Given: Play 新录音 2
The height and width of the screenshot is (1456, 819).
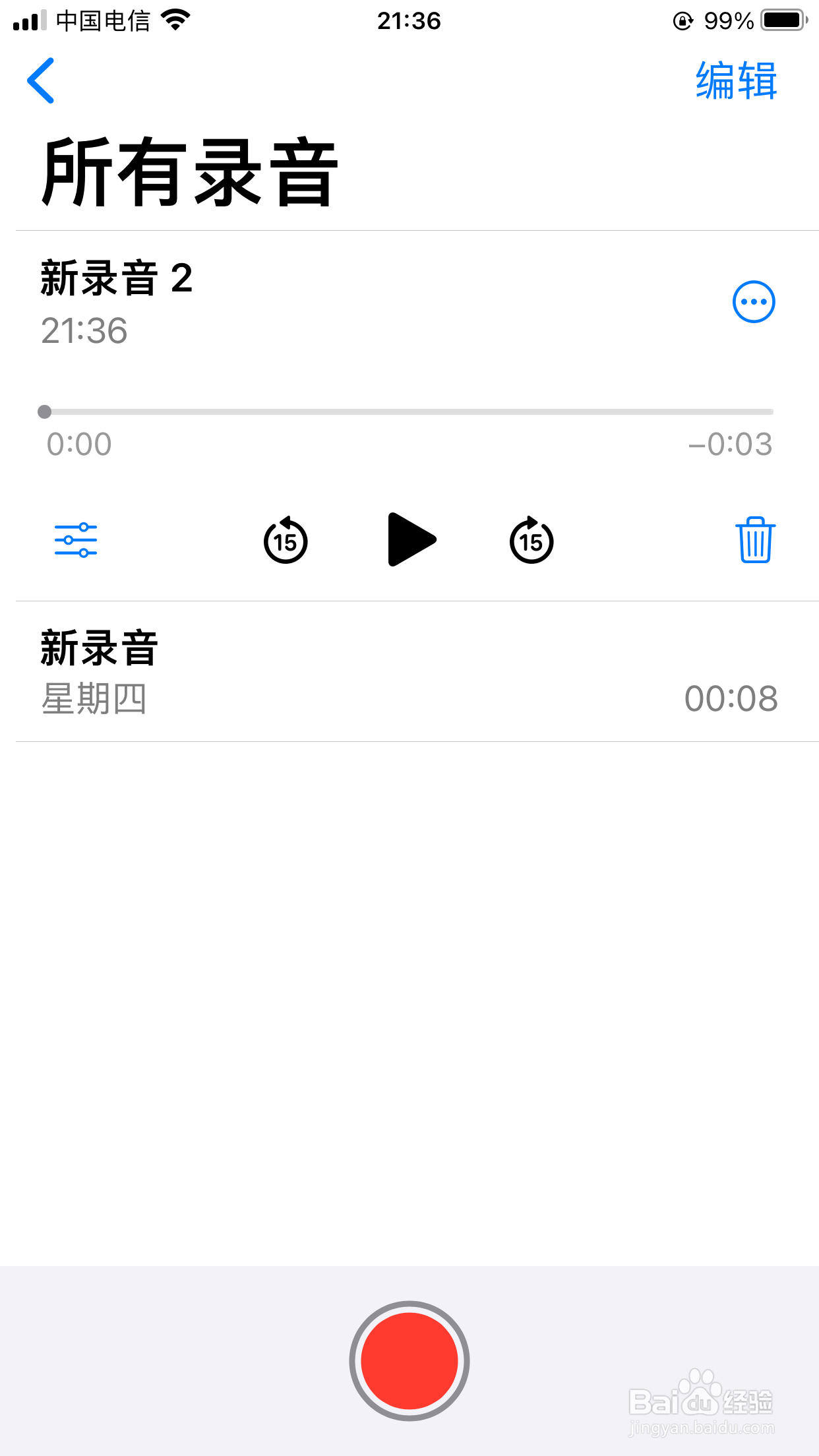Looking at the screenshot, I should click(x=411, y=539).
